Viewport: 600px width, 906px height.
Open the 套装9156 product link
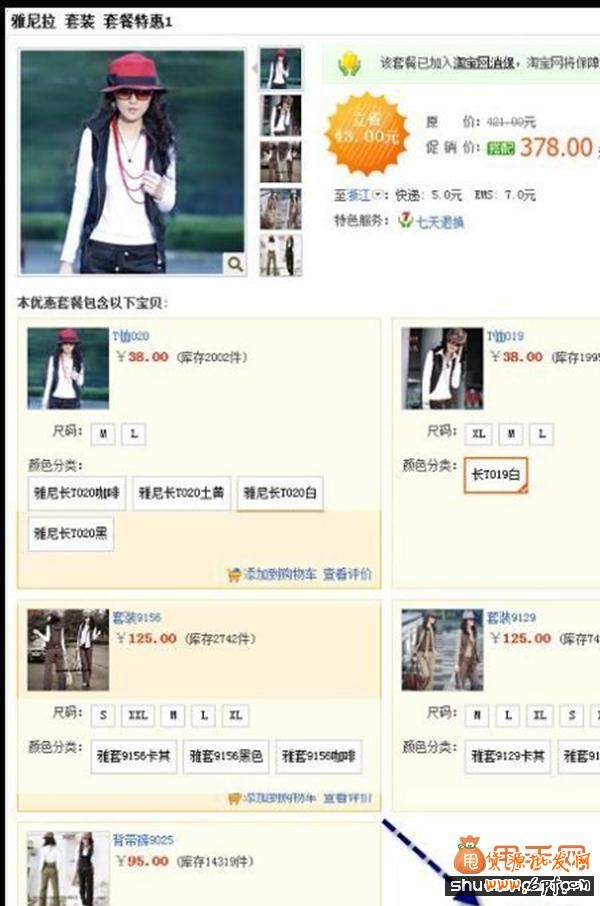click(x=136, y=618)
